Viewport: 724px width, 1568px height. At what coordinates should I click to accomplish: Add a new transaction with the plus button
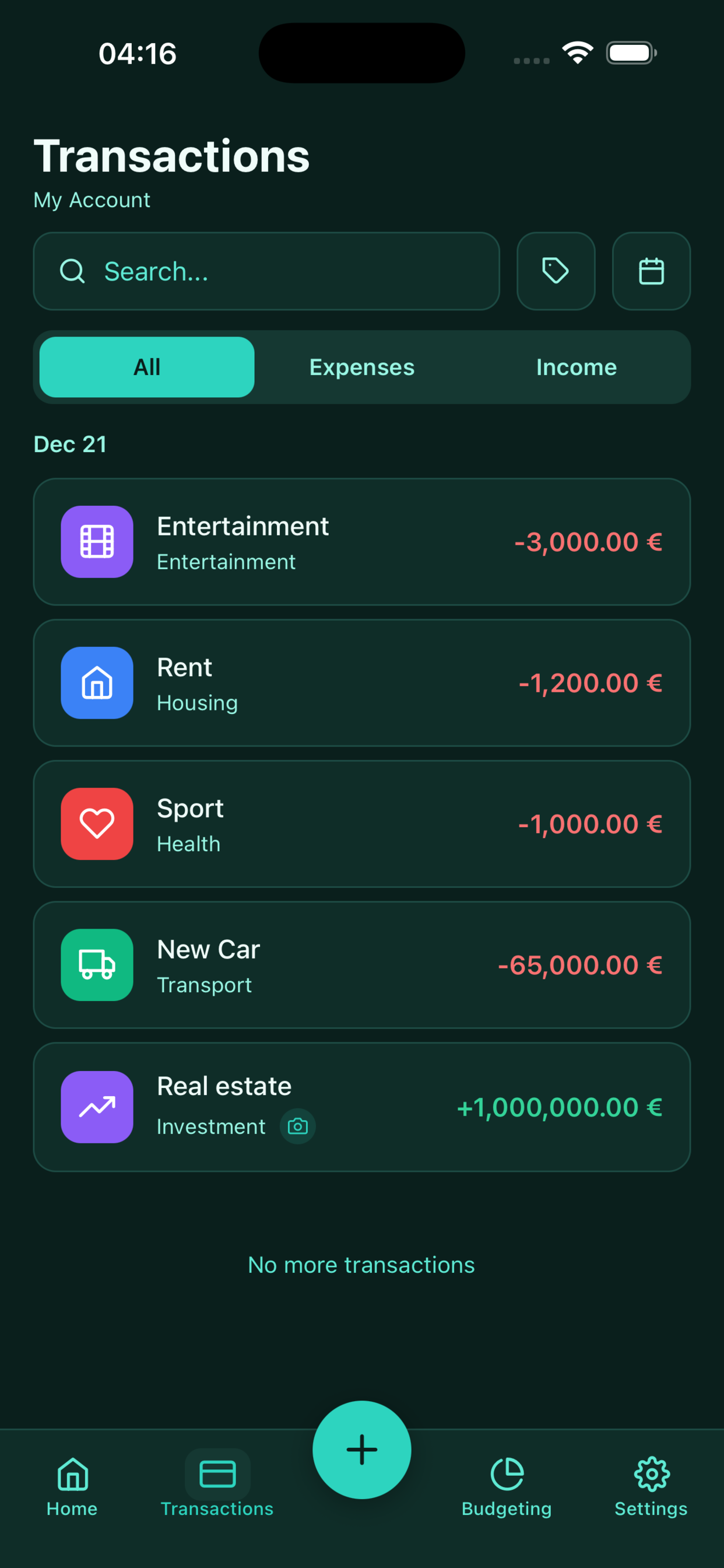(x=361, y=1450)
